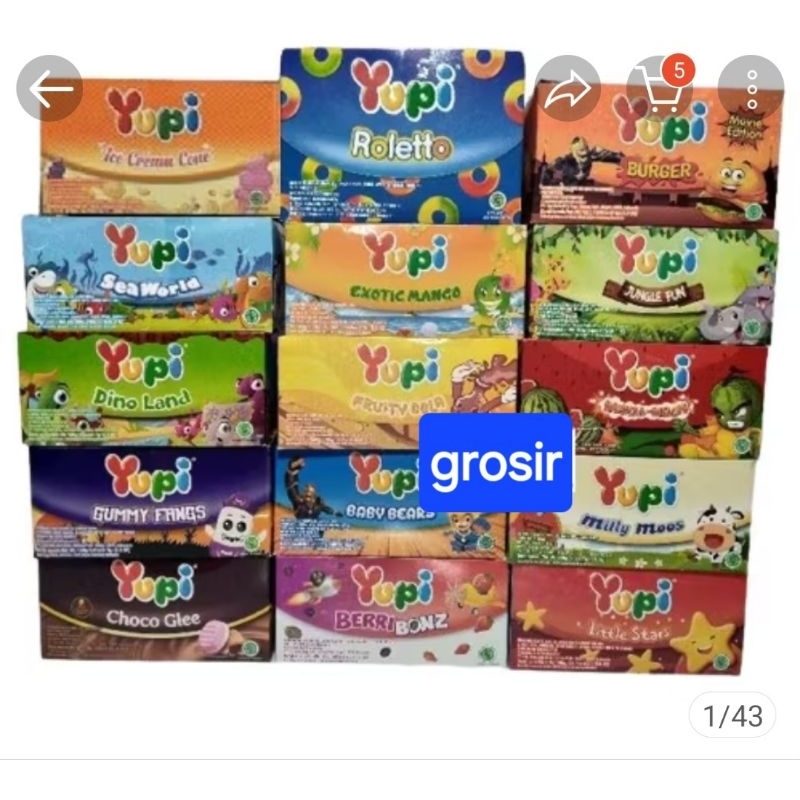Open the three-dot overflow menu

pyautogui.click(x=750, y=88)
